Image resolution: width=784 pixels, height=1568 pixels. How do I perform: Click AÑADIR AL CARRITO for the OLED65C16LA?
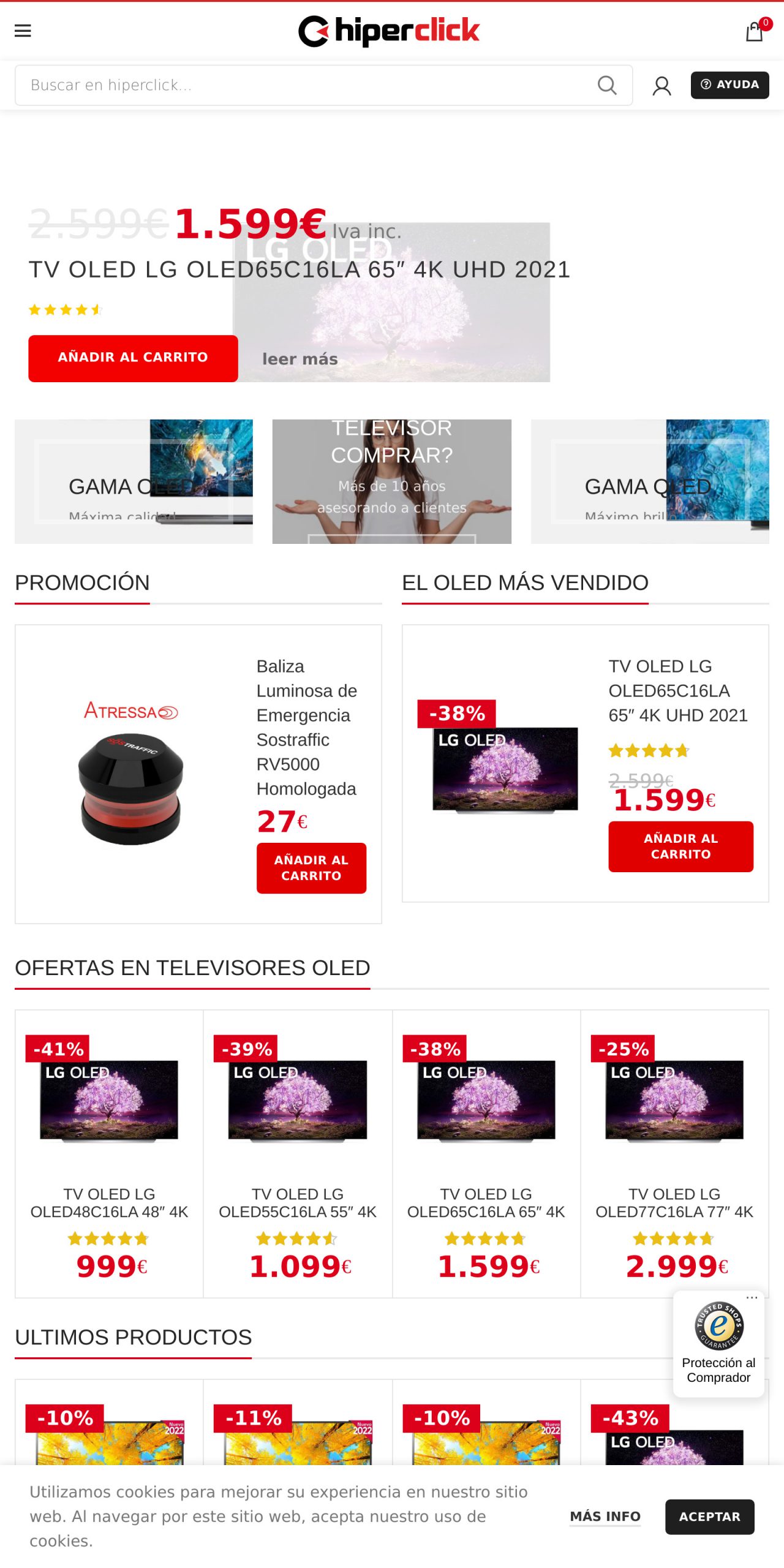click(x=682, y=846)
